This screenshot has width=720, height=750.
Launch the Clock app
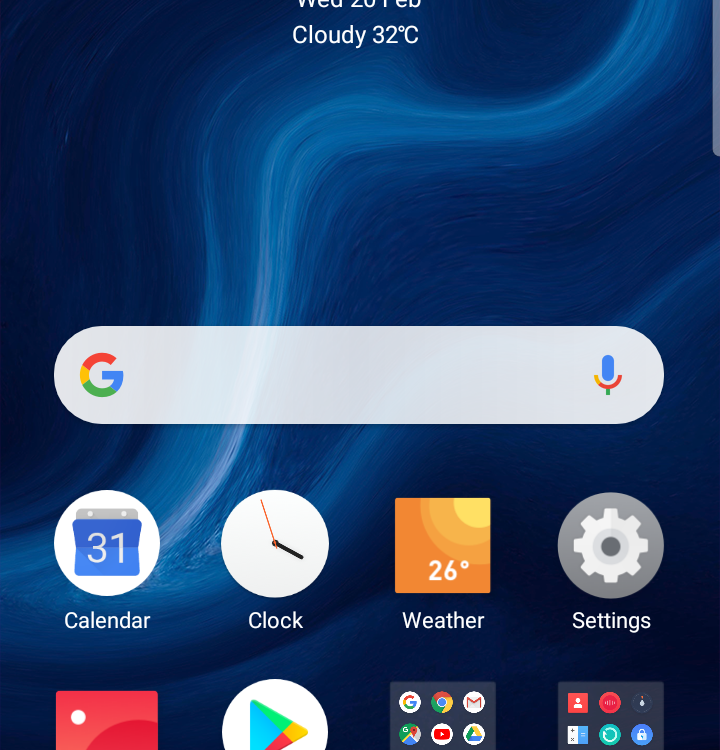click(275, 545)
